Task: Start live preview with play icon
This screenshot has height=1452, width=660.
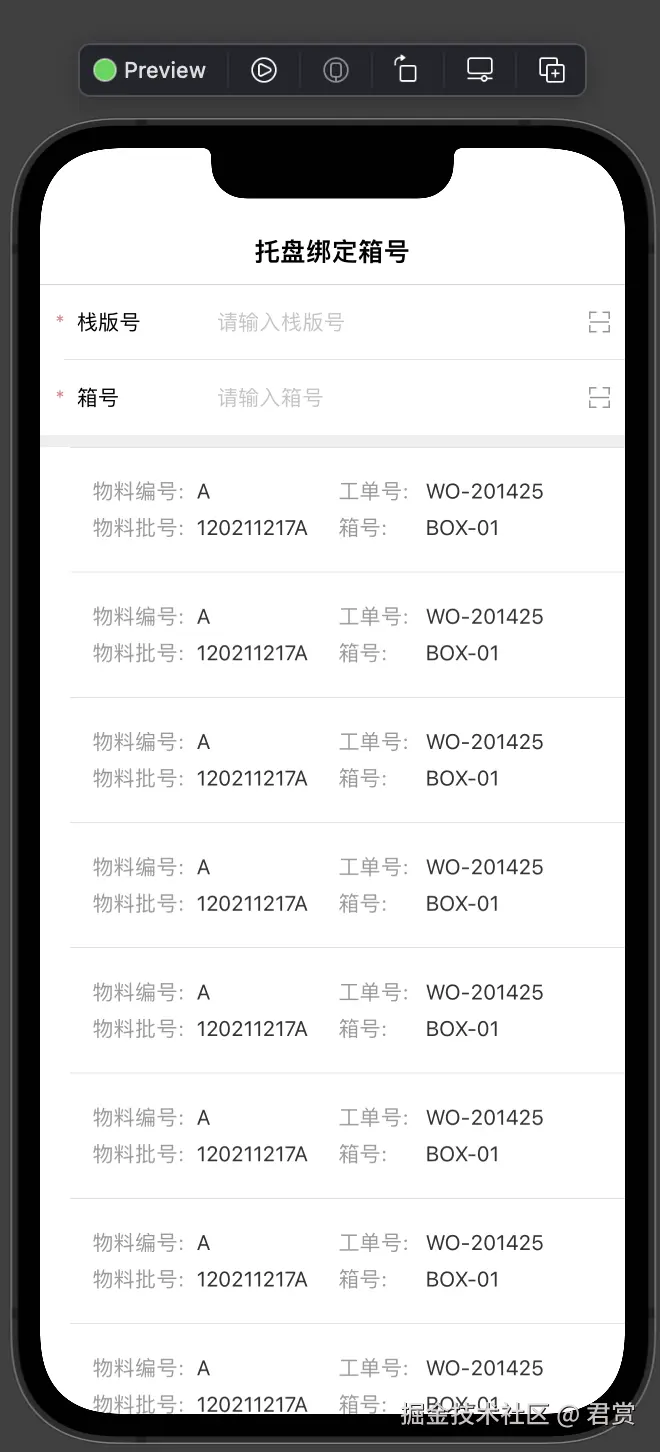Action: coord(264,70)
